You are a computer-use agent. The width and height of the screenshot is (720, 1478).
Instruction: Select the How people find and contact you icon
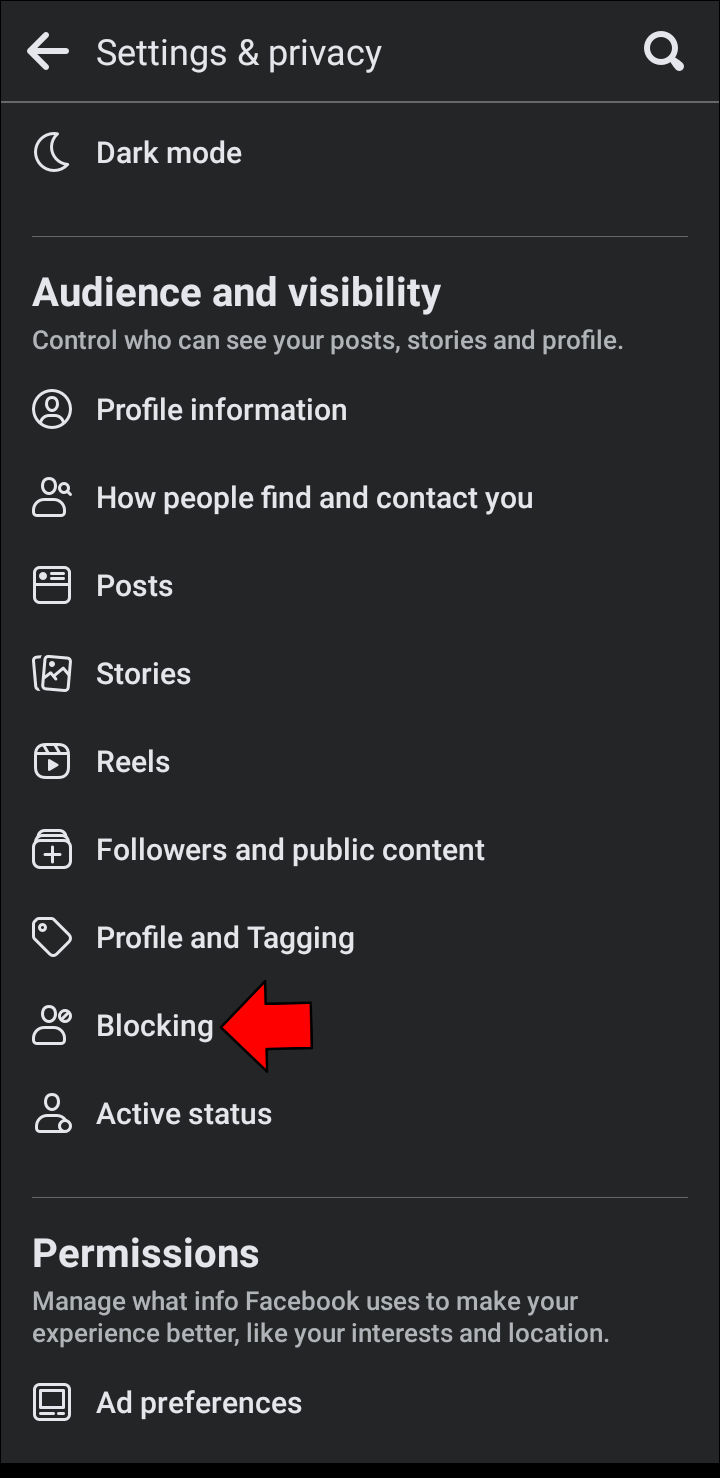tap(52, 497)
